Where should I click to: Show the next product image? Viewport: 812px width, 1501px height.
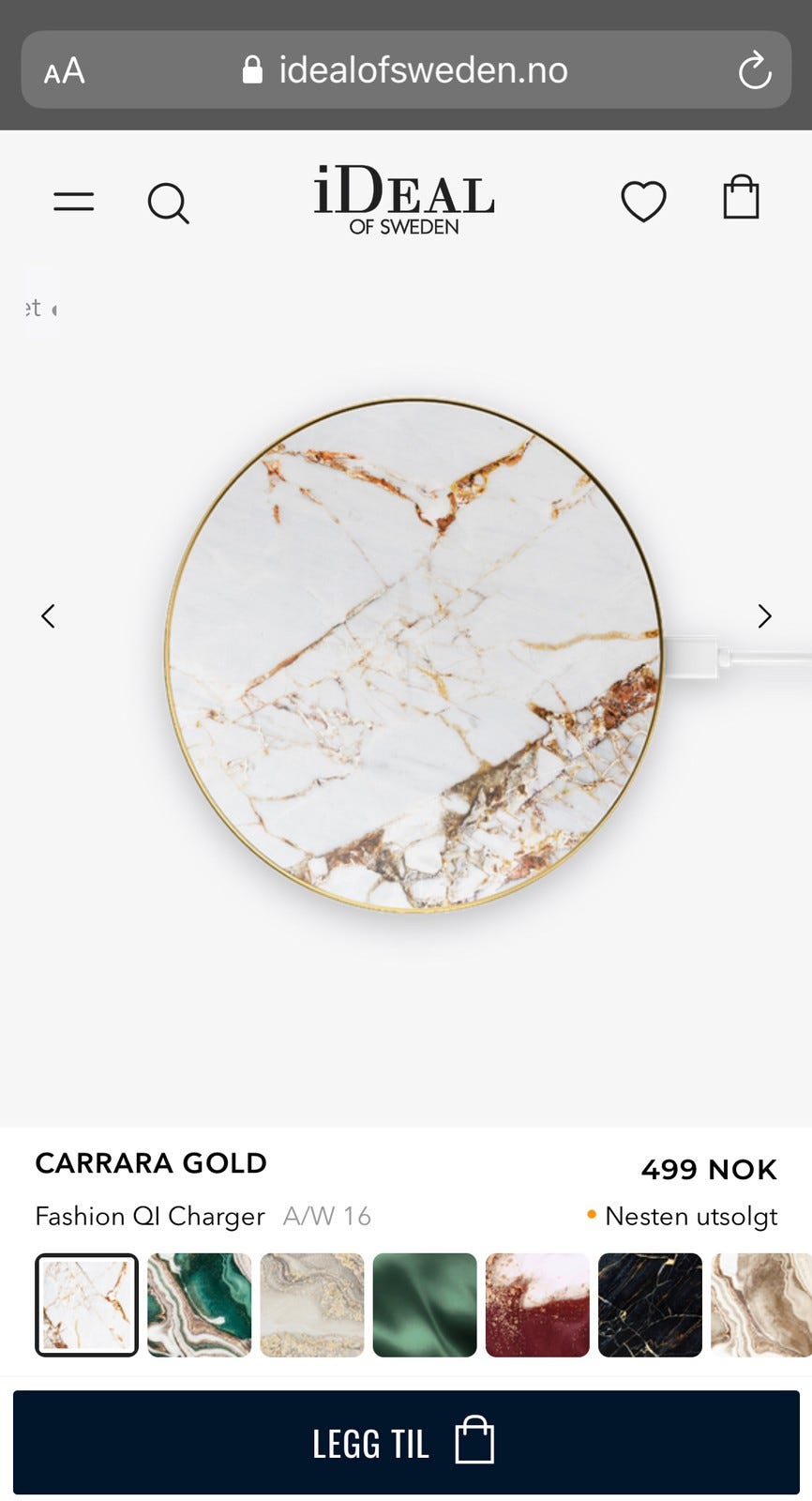(x=764, y=616)
